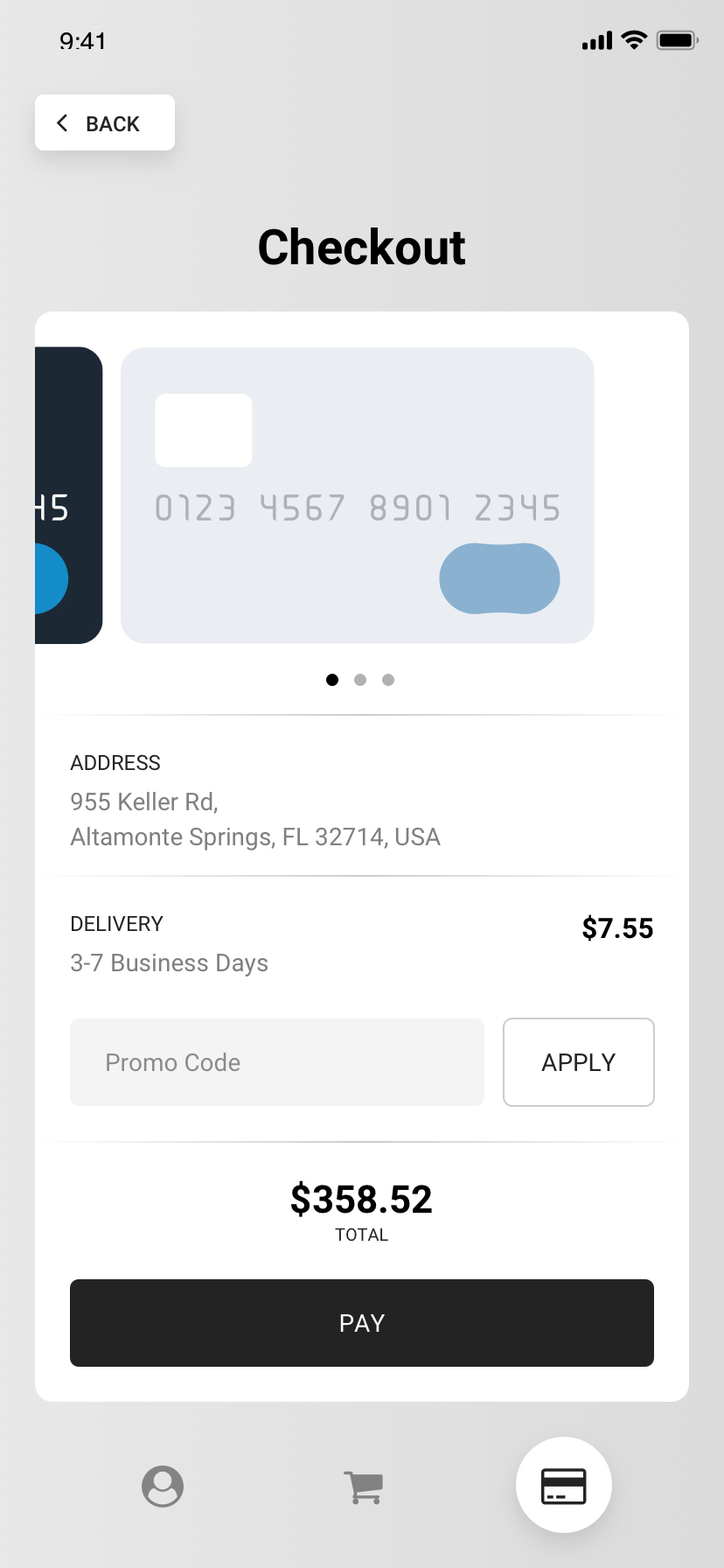Go back using the BACK button
Screen dimensions: 724x1568
click(x=105, y=122)
